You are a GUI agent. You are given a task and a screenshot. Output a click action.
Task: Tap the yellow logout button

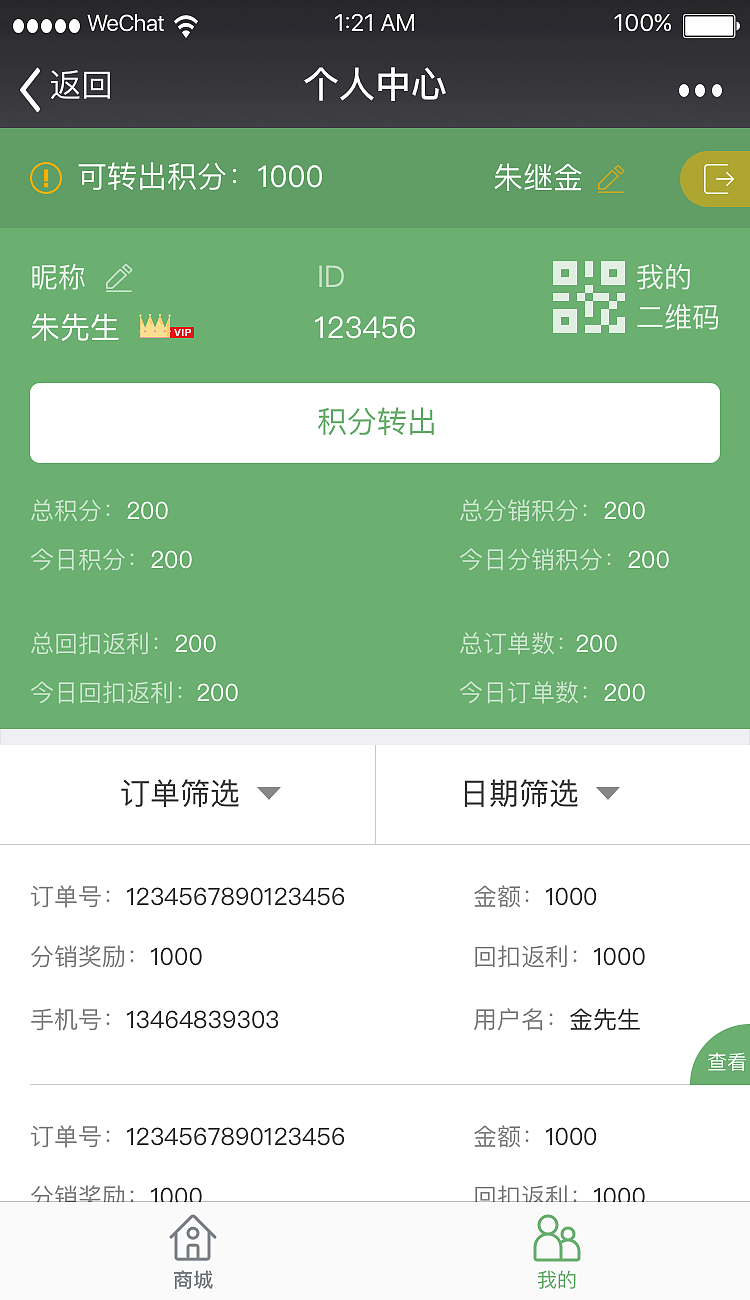pyautogui.click(x=718, y=180)
